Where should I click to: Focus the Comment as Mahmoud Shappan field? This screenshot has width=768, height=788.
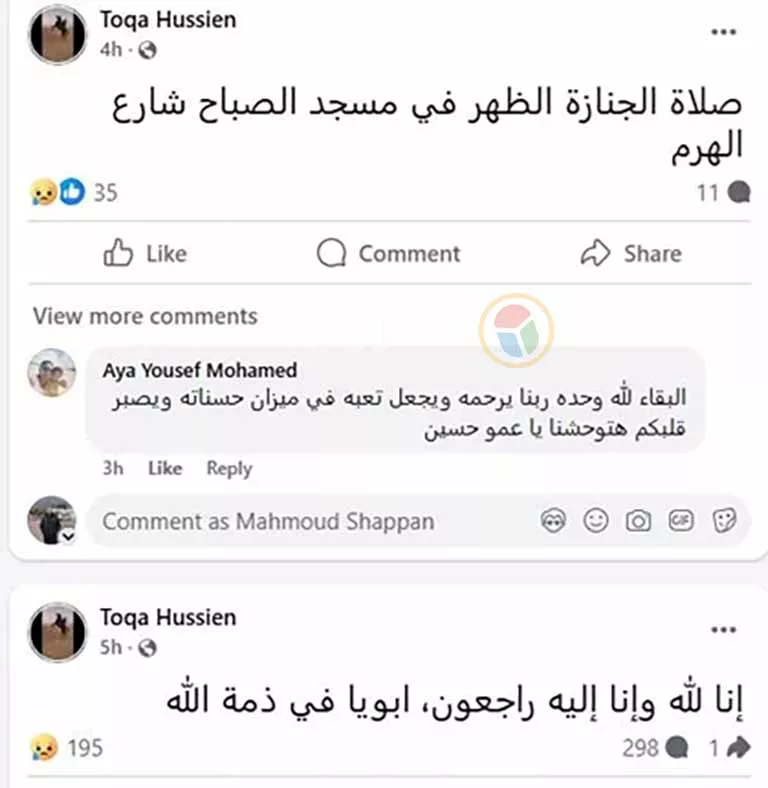[x=300, y=521]
